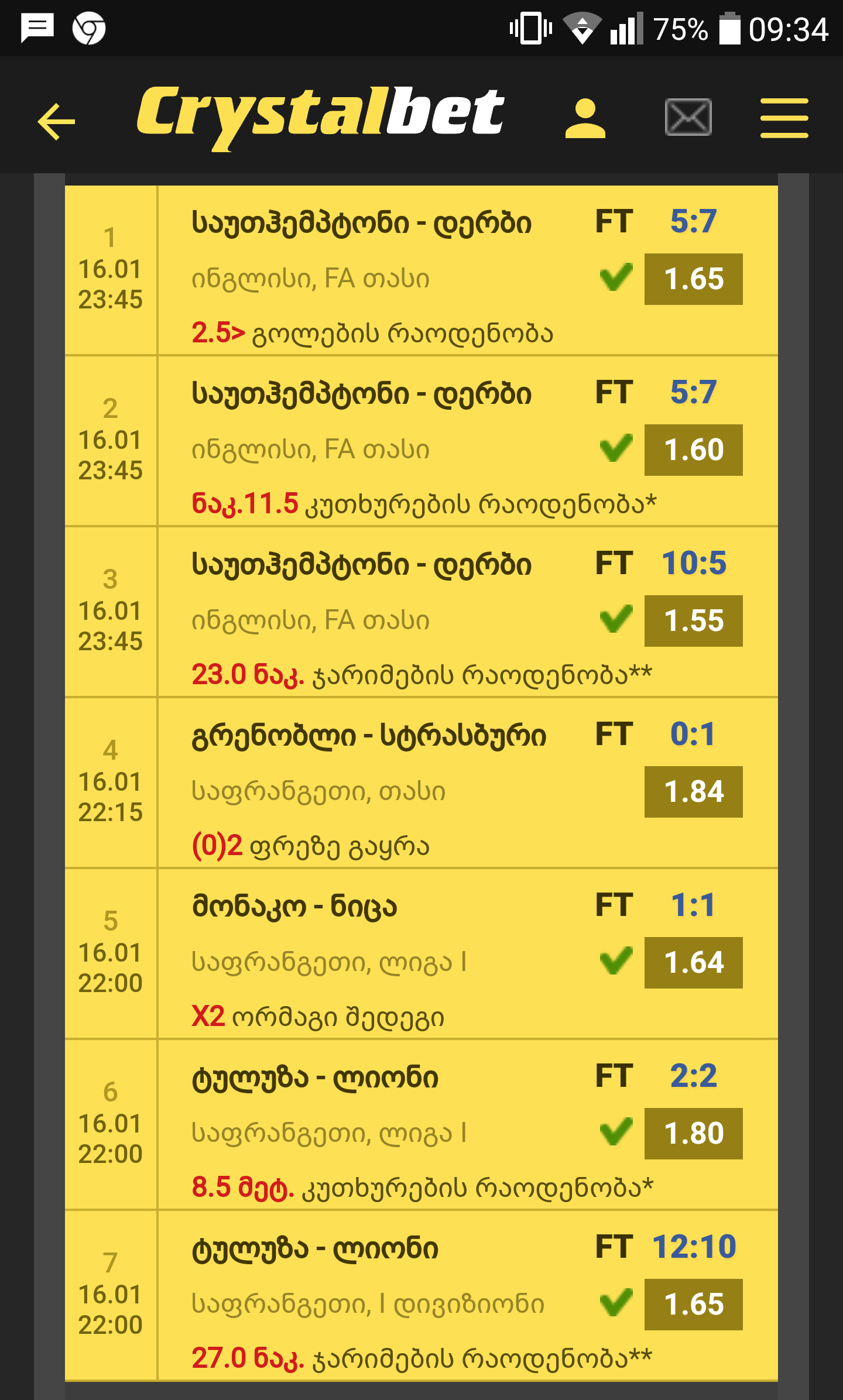This screenshot has width=843, height=1400.
Task: Open bet 5 with the X2 outcome
Action: pyautogui.click(x=421, y=955)
